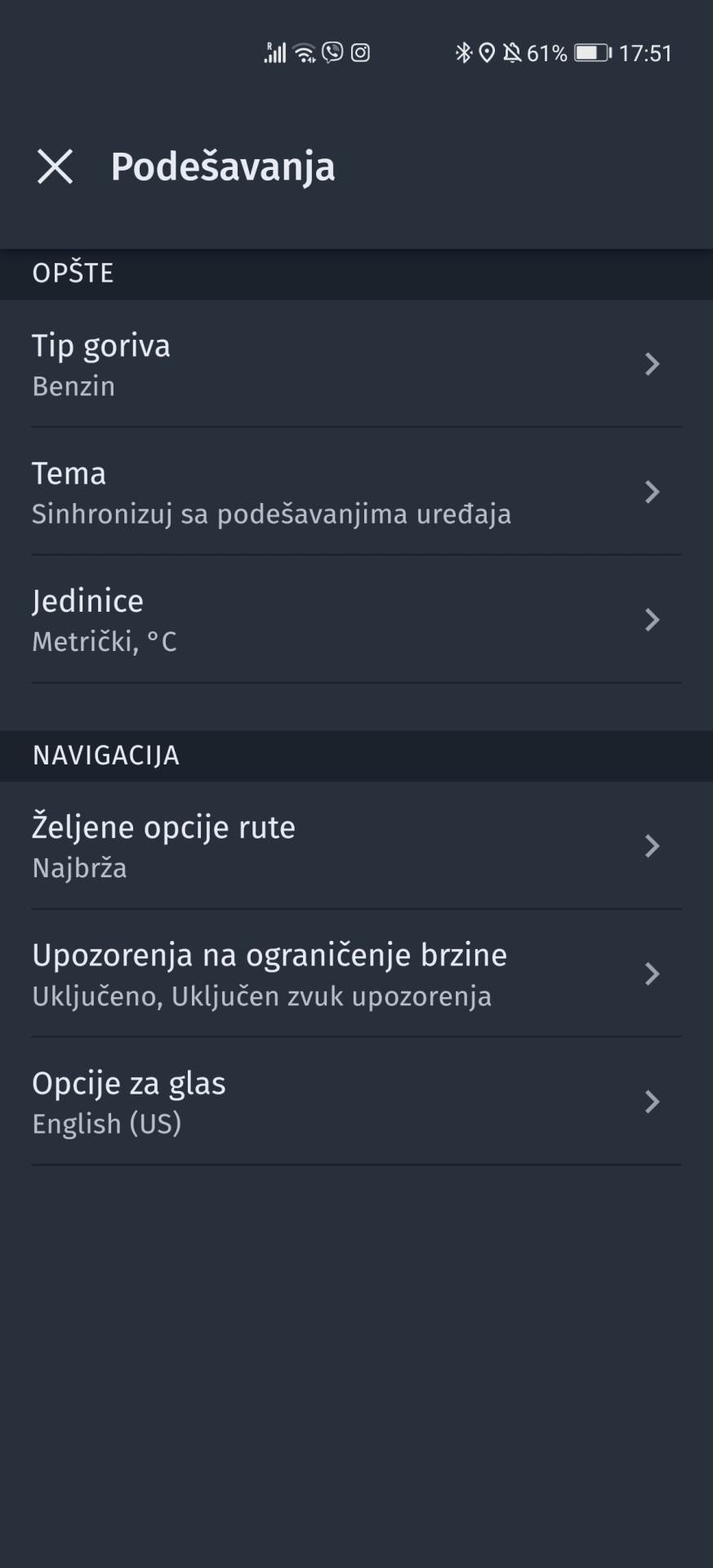Tap the location icon in the status bar
This screenshot has height=1568, width=713.
pyautogui.click(x=487, y=52)
